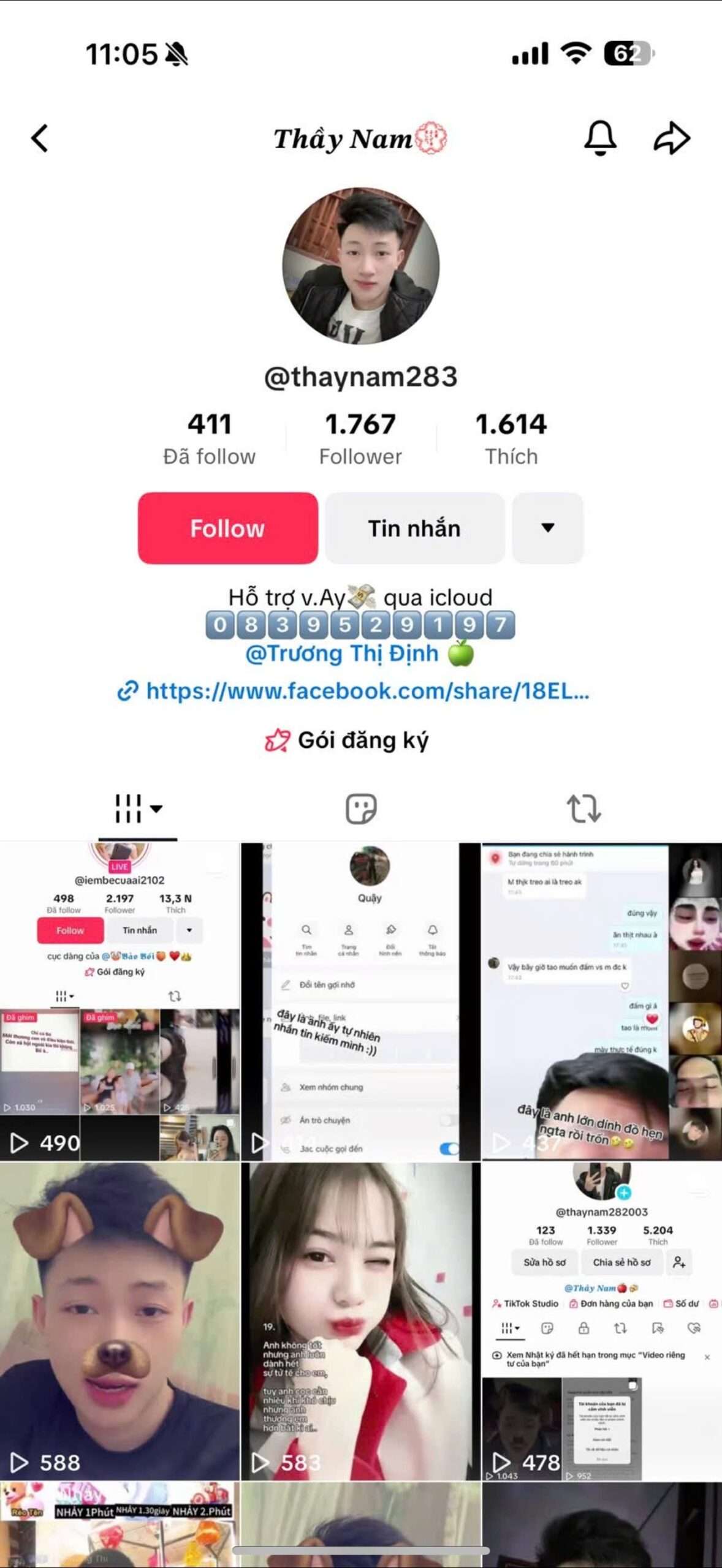Open the @Trương Thị Định mention

342,654
